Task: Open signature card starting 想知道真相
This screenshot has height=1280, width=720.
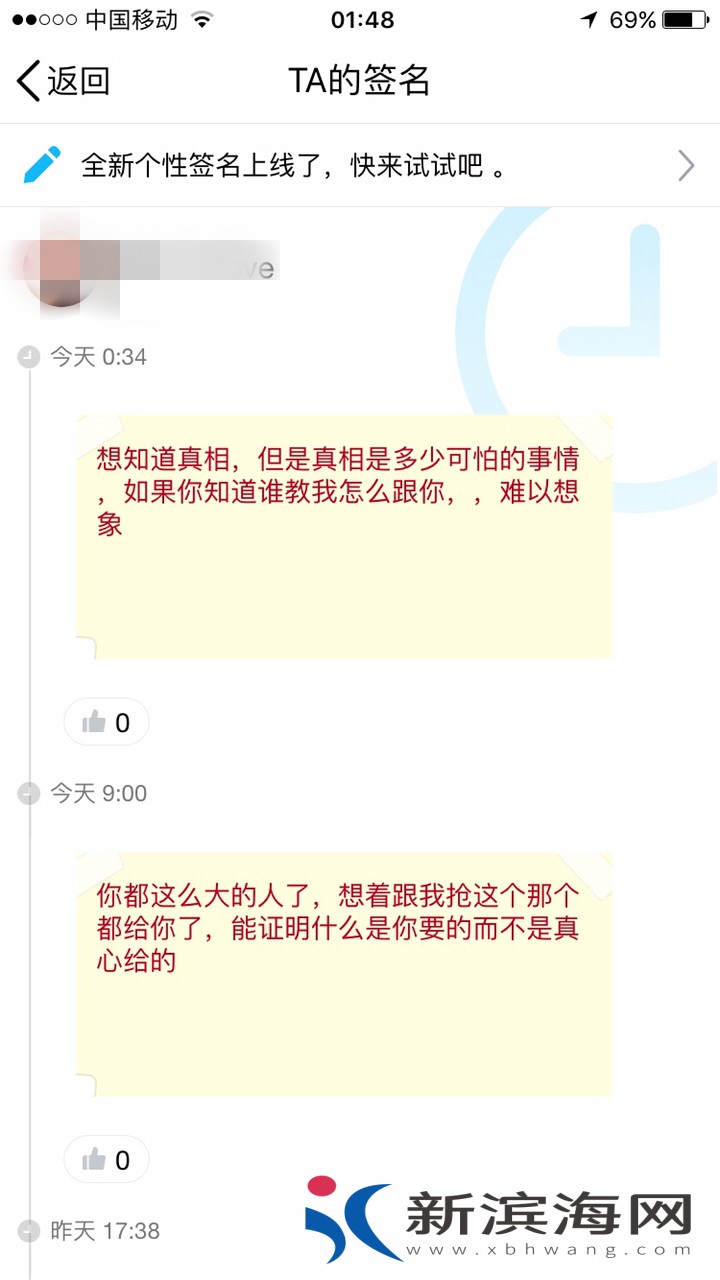Action: click(x=344, y=536)
